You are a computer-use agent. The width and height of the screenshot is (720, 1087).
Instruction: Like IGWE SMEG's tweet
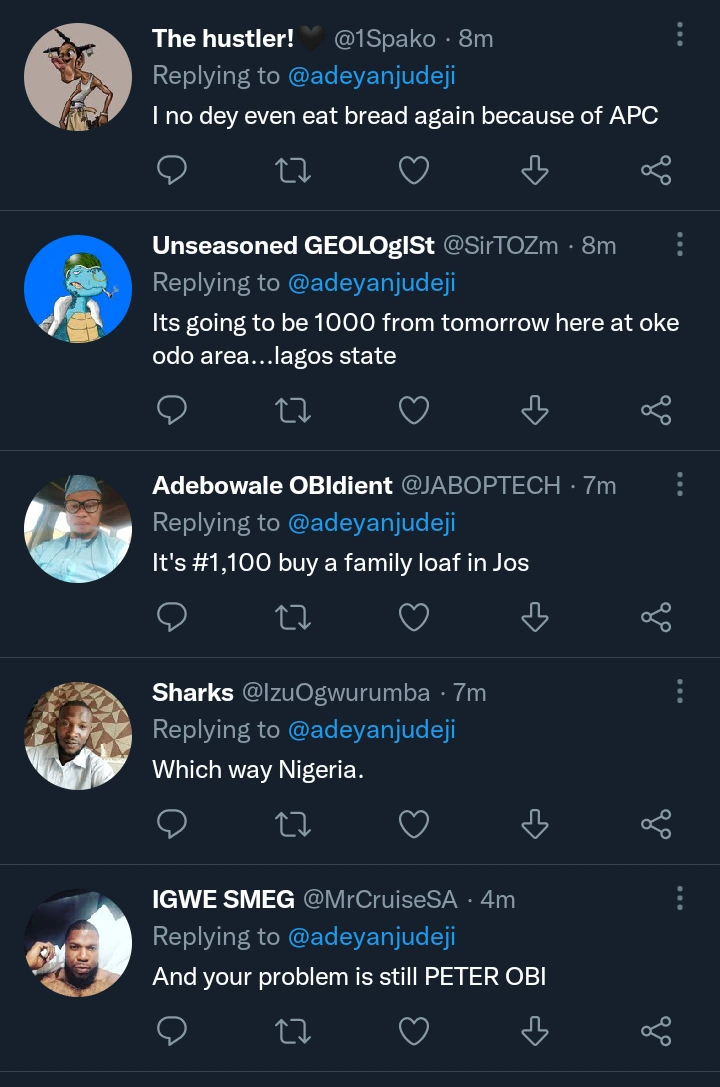click(414, 1030)
